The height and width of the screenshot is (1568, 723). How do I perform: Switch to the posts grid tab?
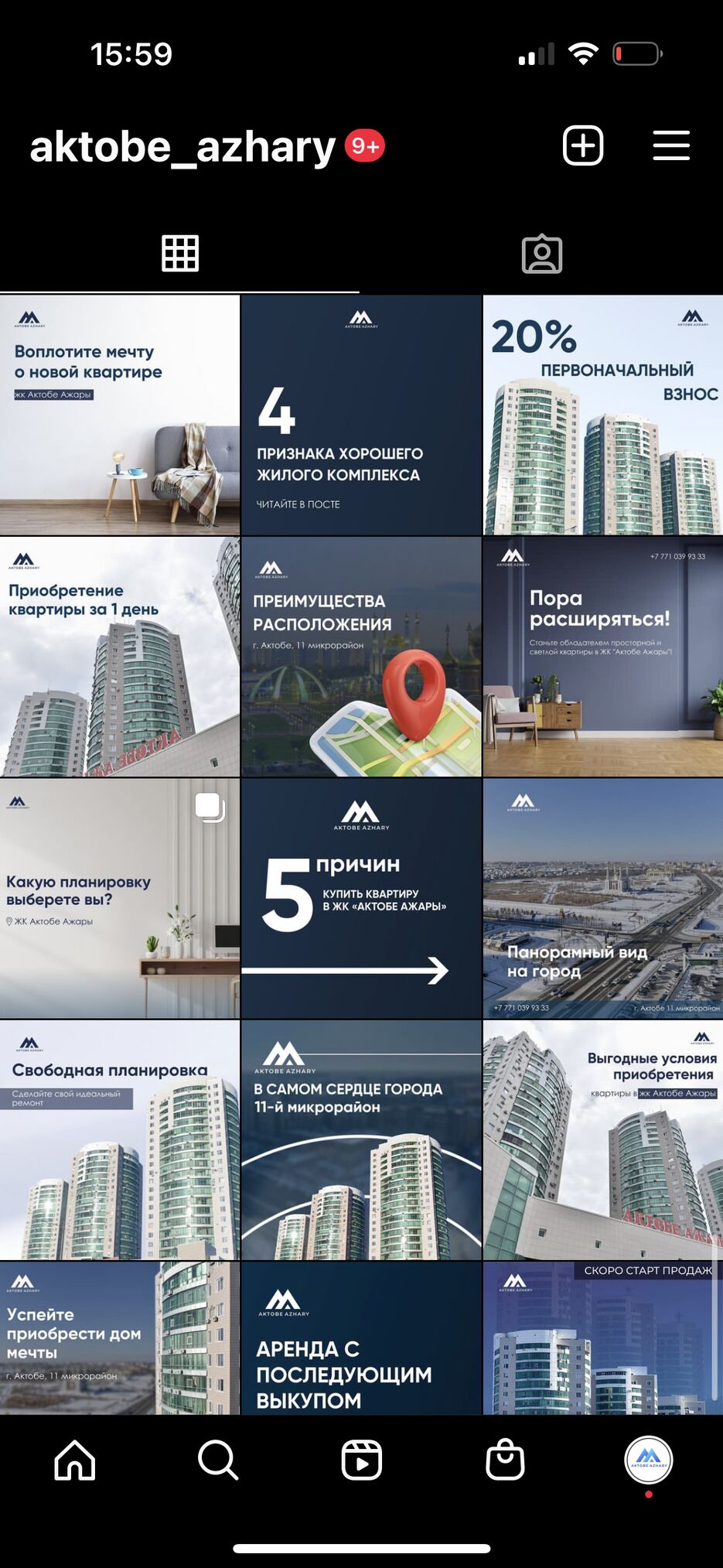click(x=179, y=253)
